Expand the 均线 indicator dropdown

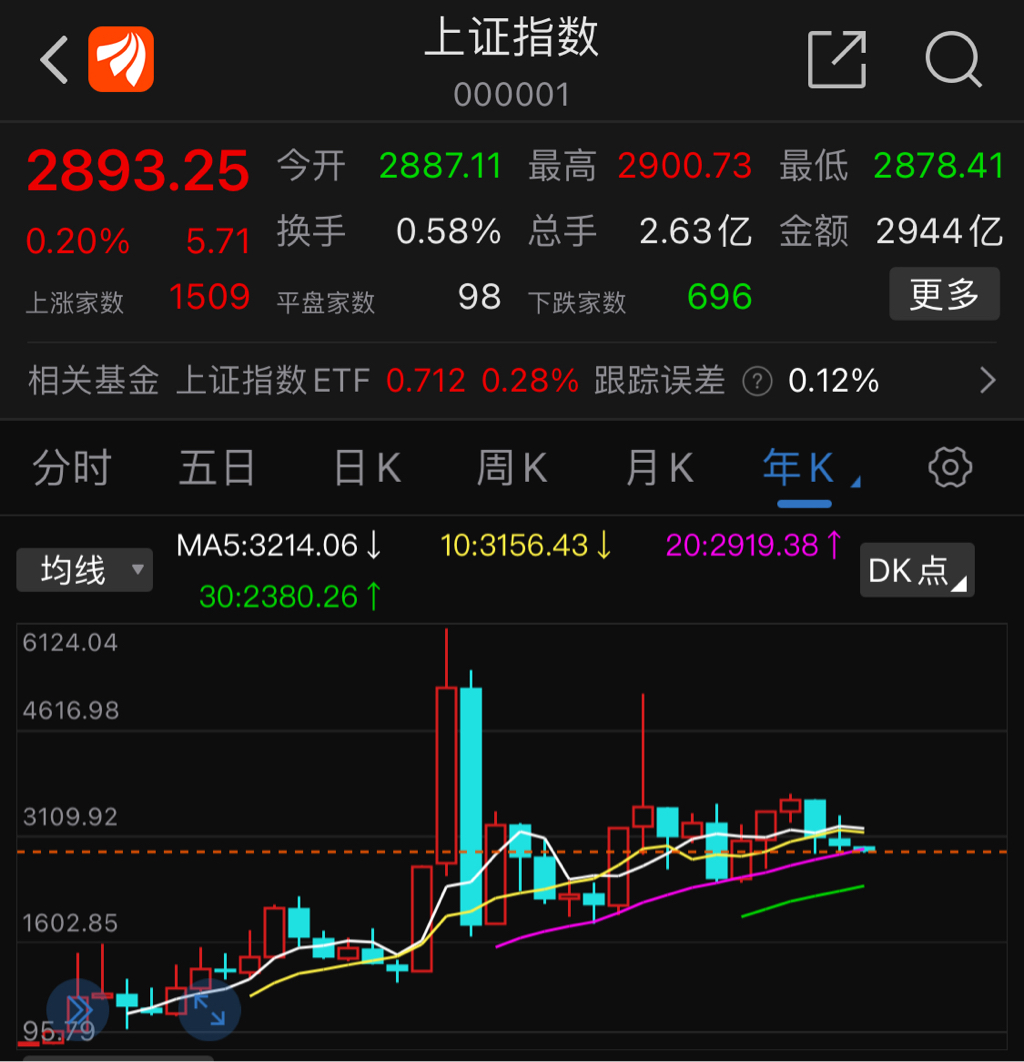[85, 571]
